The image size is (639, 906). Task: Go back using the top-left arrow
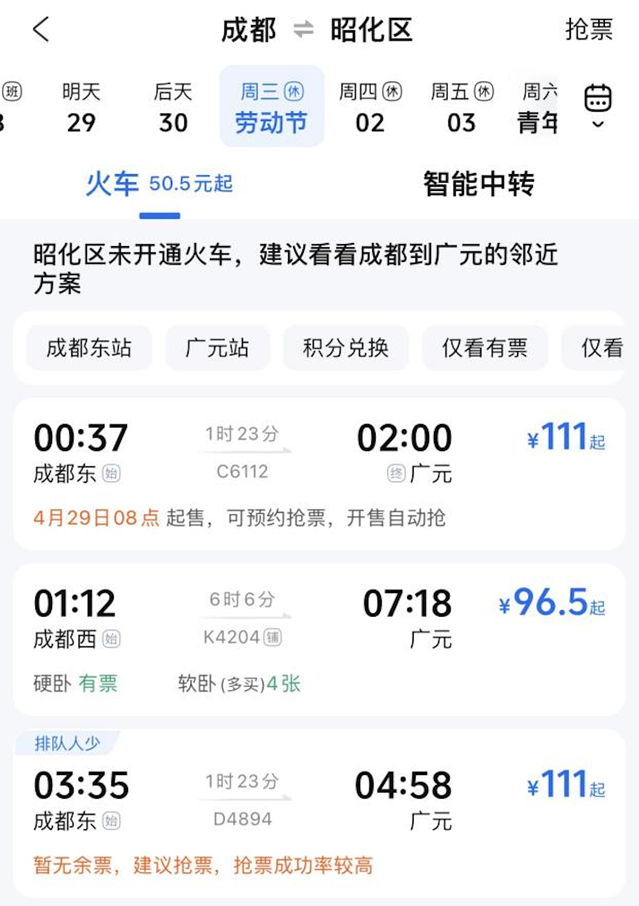click(x=41, y=29)
